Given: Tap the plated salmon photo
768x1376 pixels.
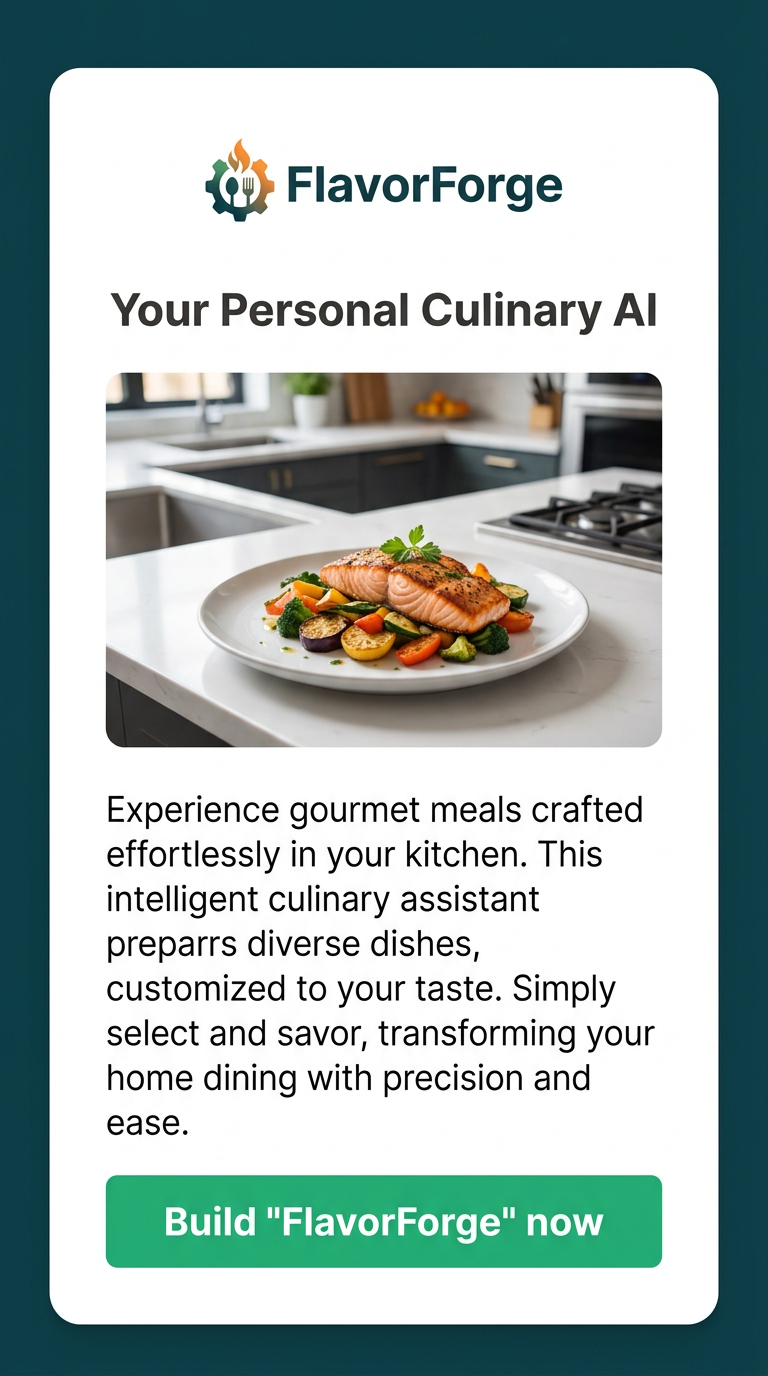Looking at the screenshot, I should (x=390, y=610).
